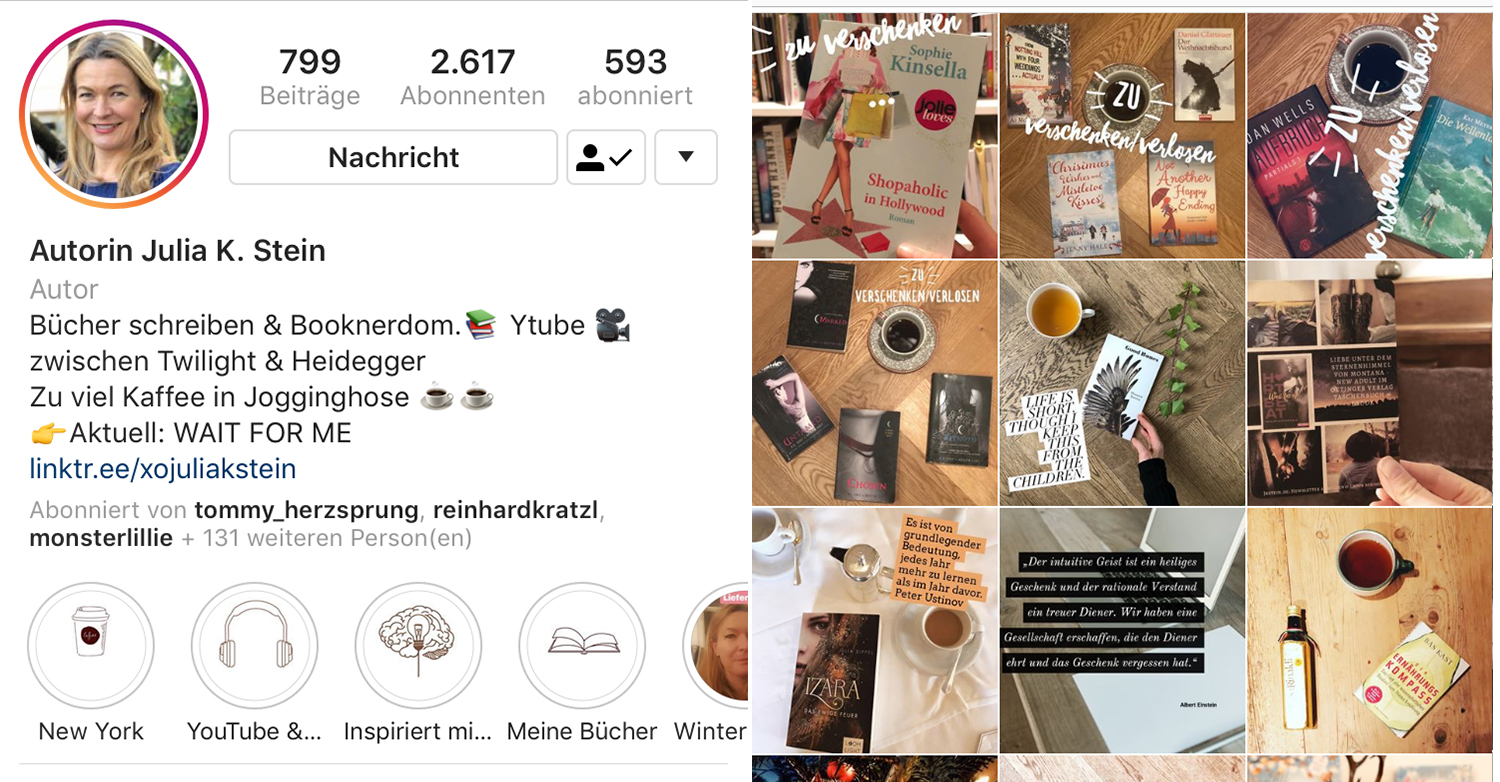Expand the suggested accounts dropdown arrow
The height and width of the screenshot is (782, 1500).
pyautogui.click(x=686, y=157)
